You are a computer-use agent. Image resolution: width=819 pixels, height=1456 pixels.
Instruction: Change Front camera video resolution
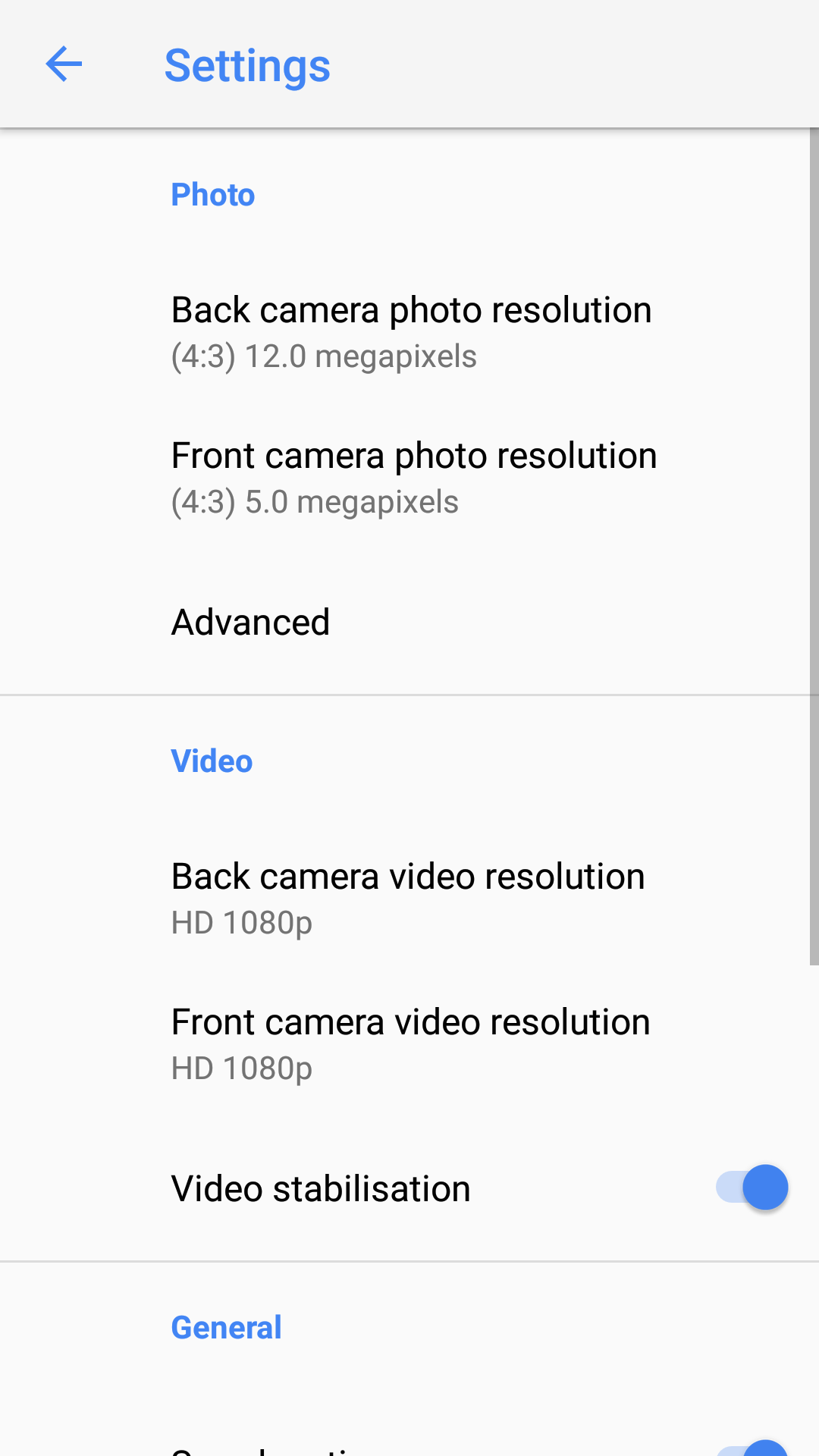click(x=409, y=1044)
